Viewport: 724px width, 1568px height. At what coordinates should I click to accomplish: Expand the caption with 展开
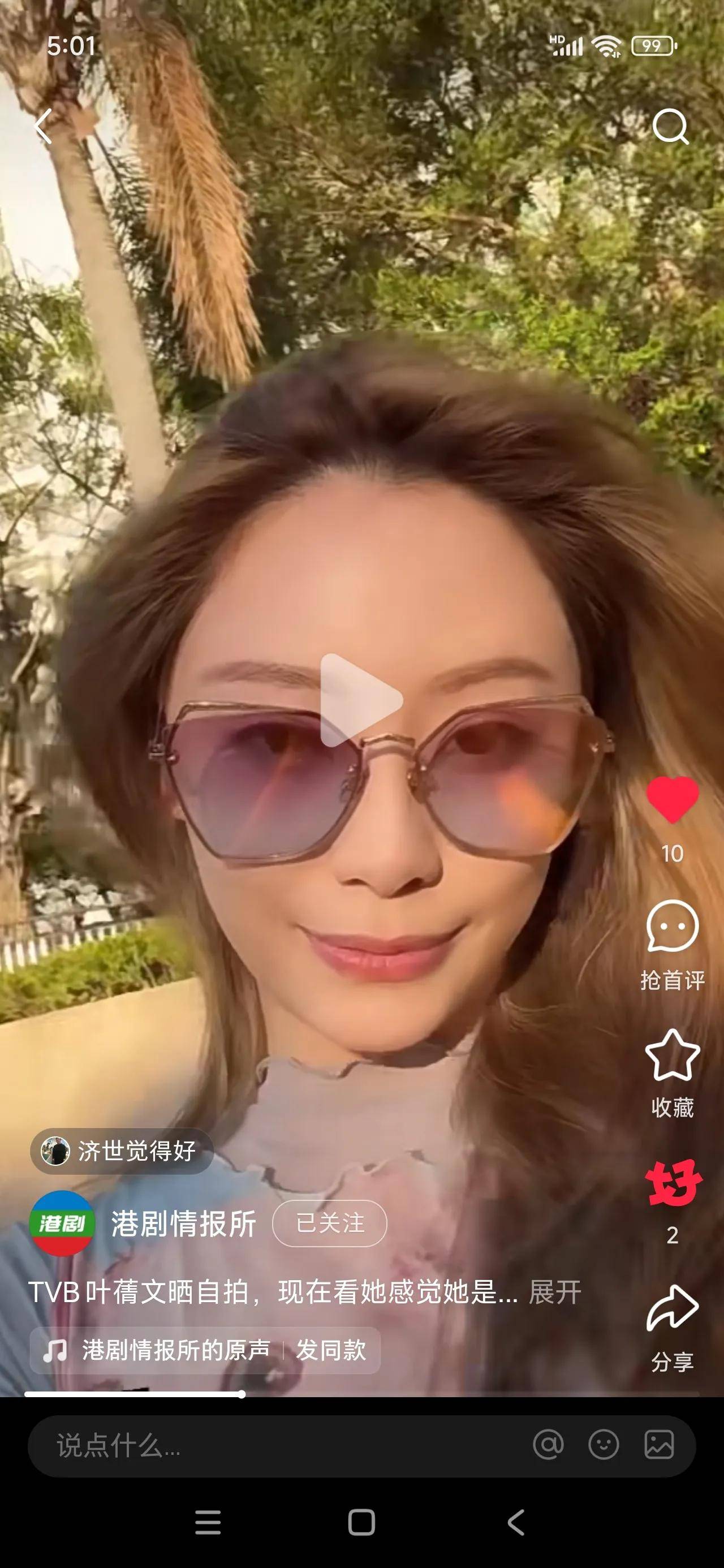(555, 1291)
